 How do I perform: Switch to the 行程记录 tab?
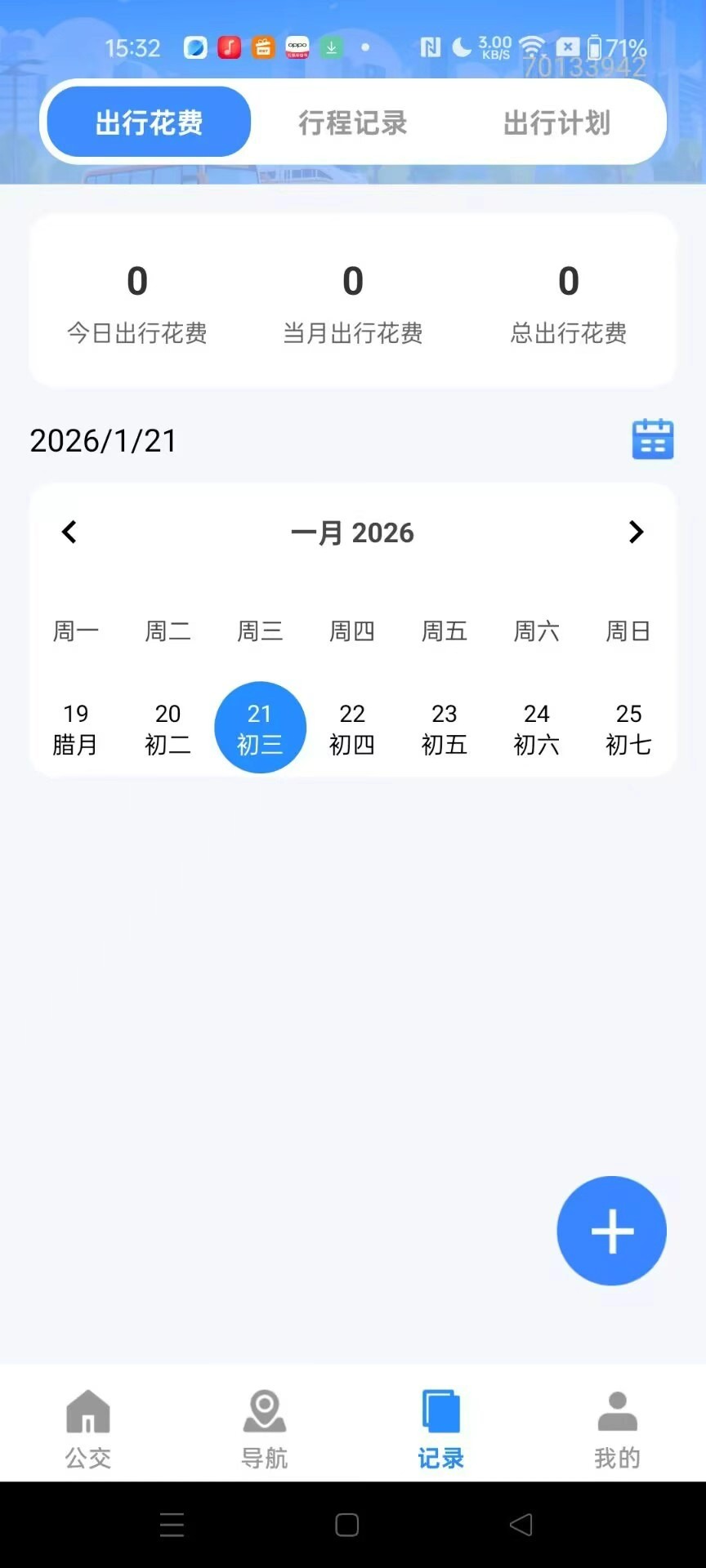click(x=352, y=123)
